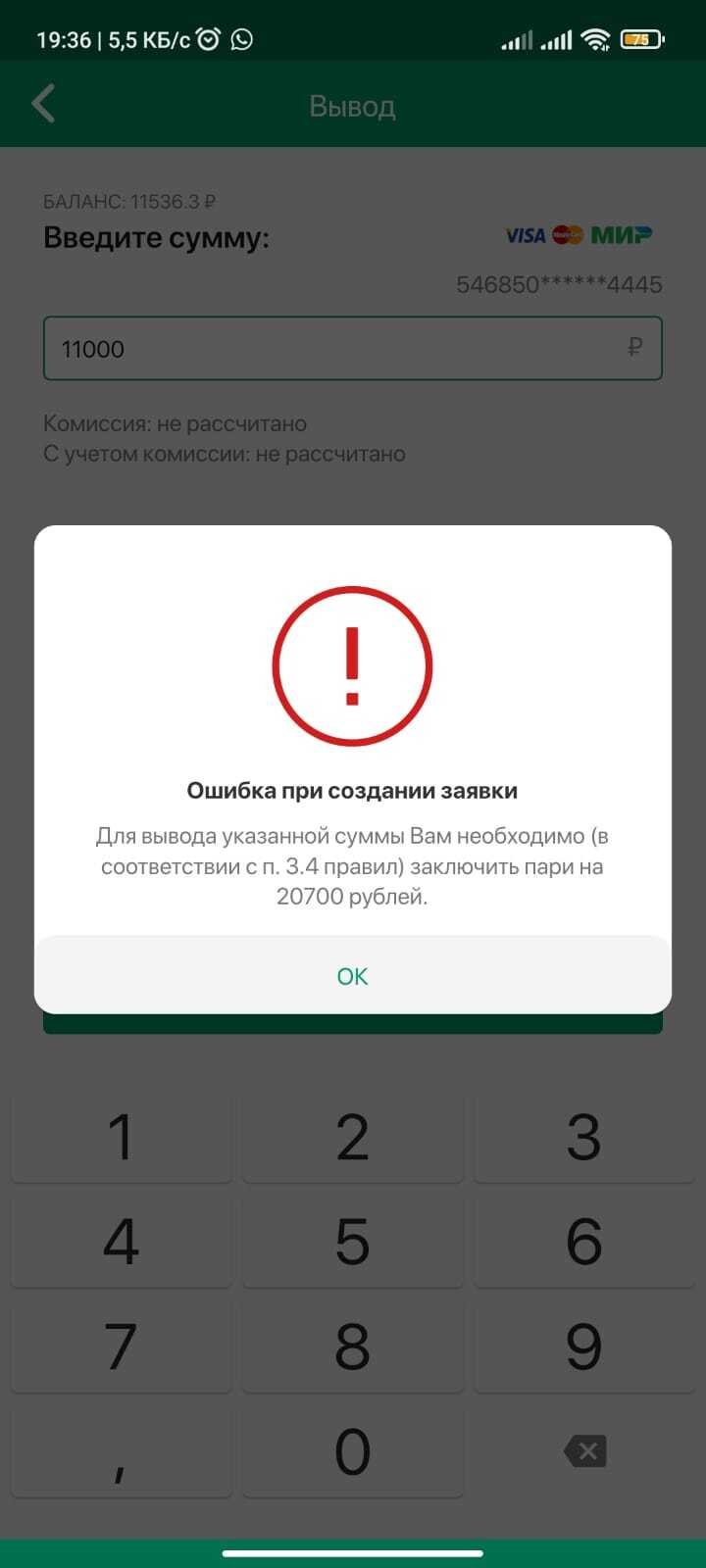Enter 0 on the number pad
Viewport: 706px width, 1568px height.
point(352,1451)
